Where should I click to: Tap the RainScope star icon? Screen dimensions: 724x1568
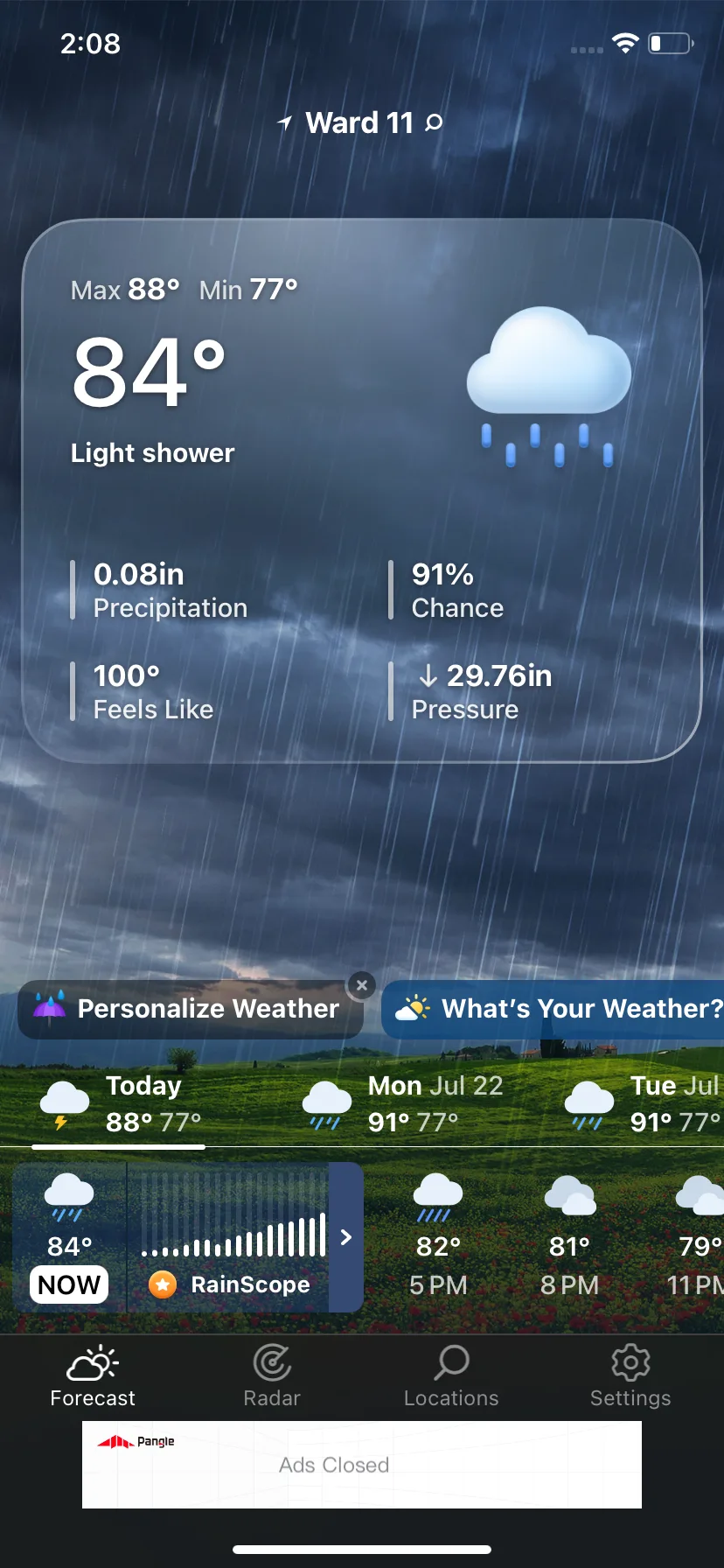click(163, 1284)
